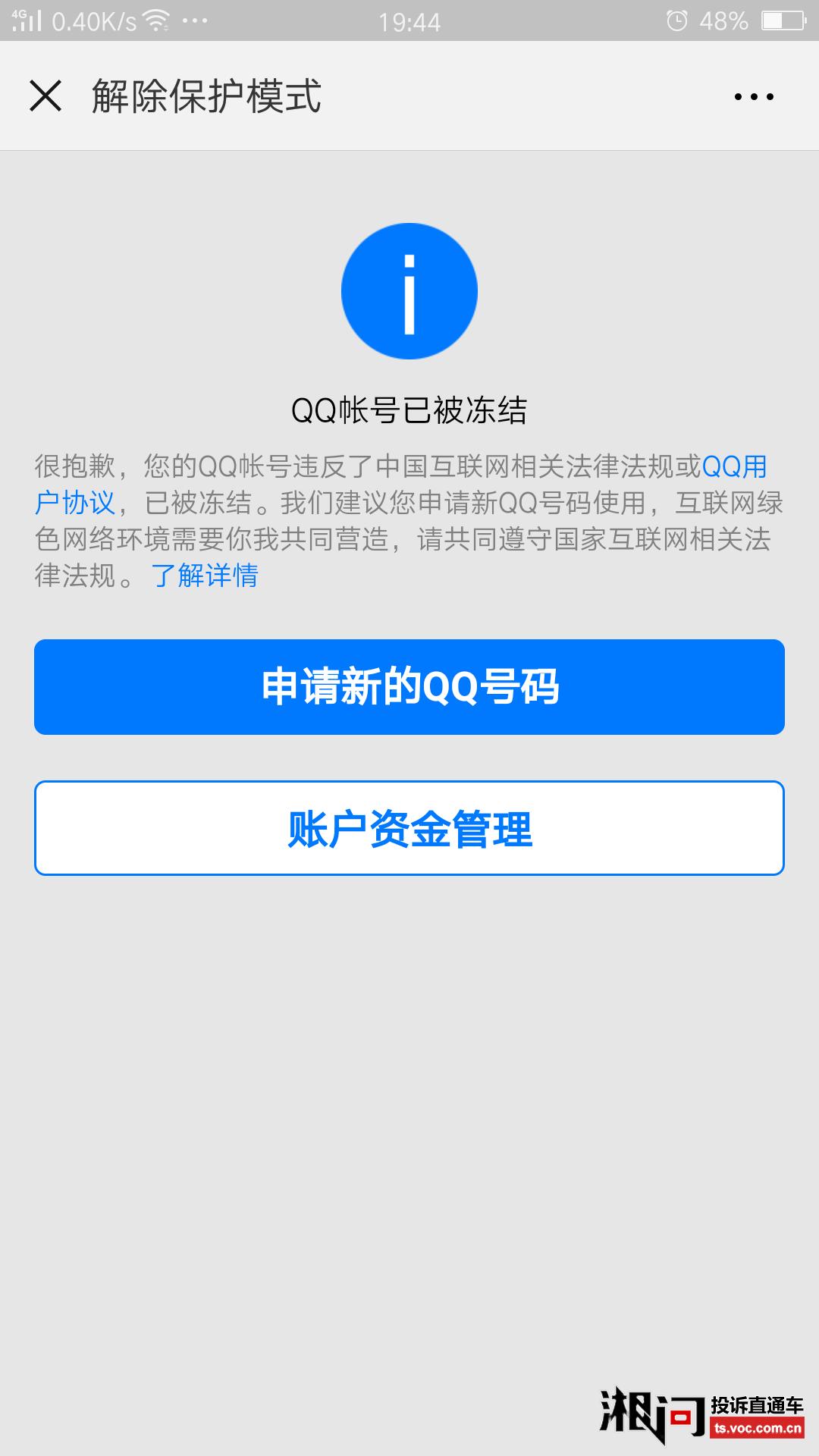Close the 解除保护模式 page with the X
819x1456 pixels.
click(x=47, y=96)
